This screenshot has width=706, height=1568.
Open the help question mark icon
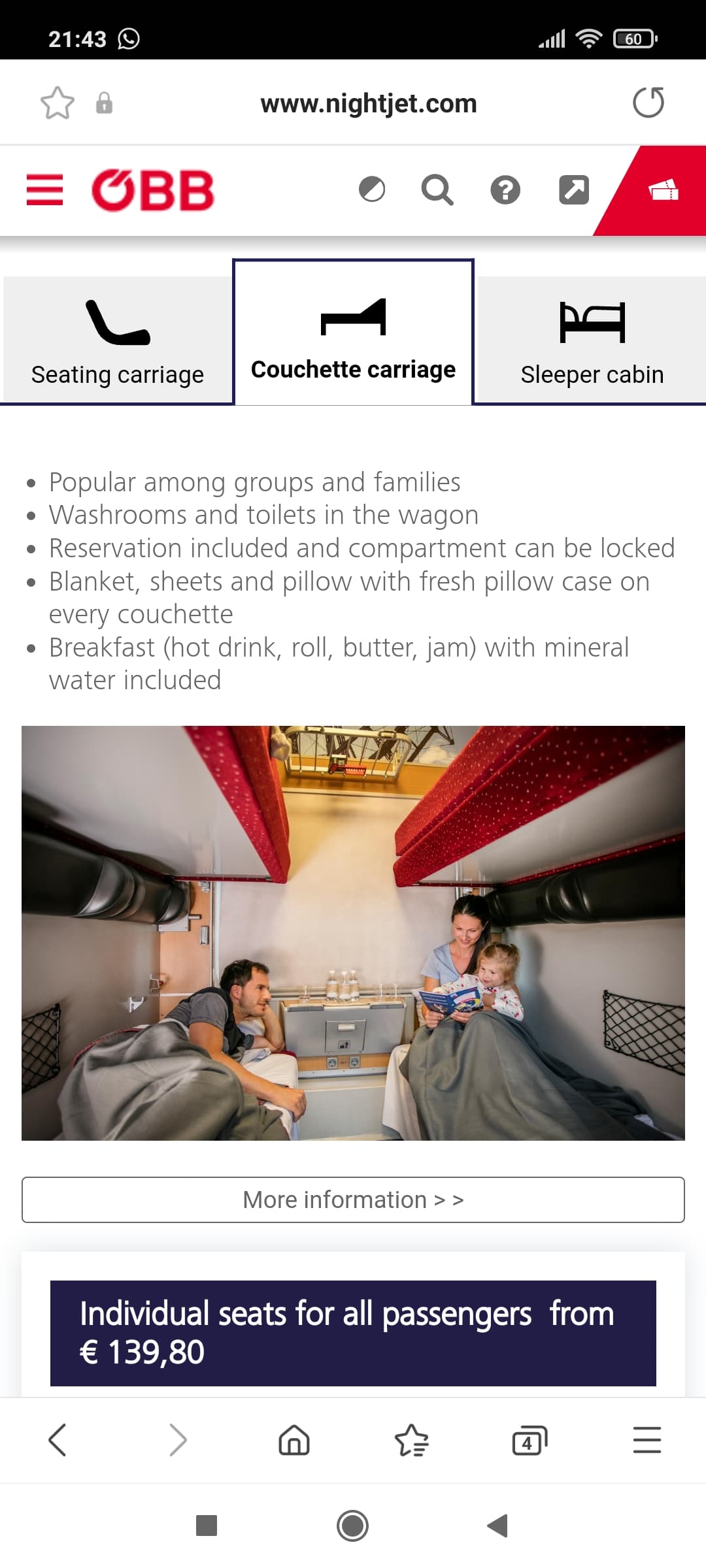pos(505,190)
